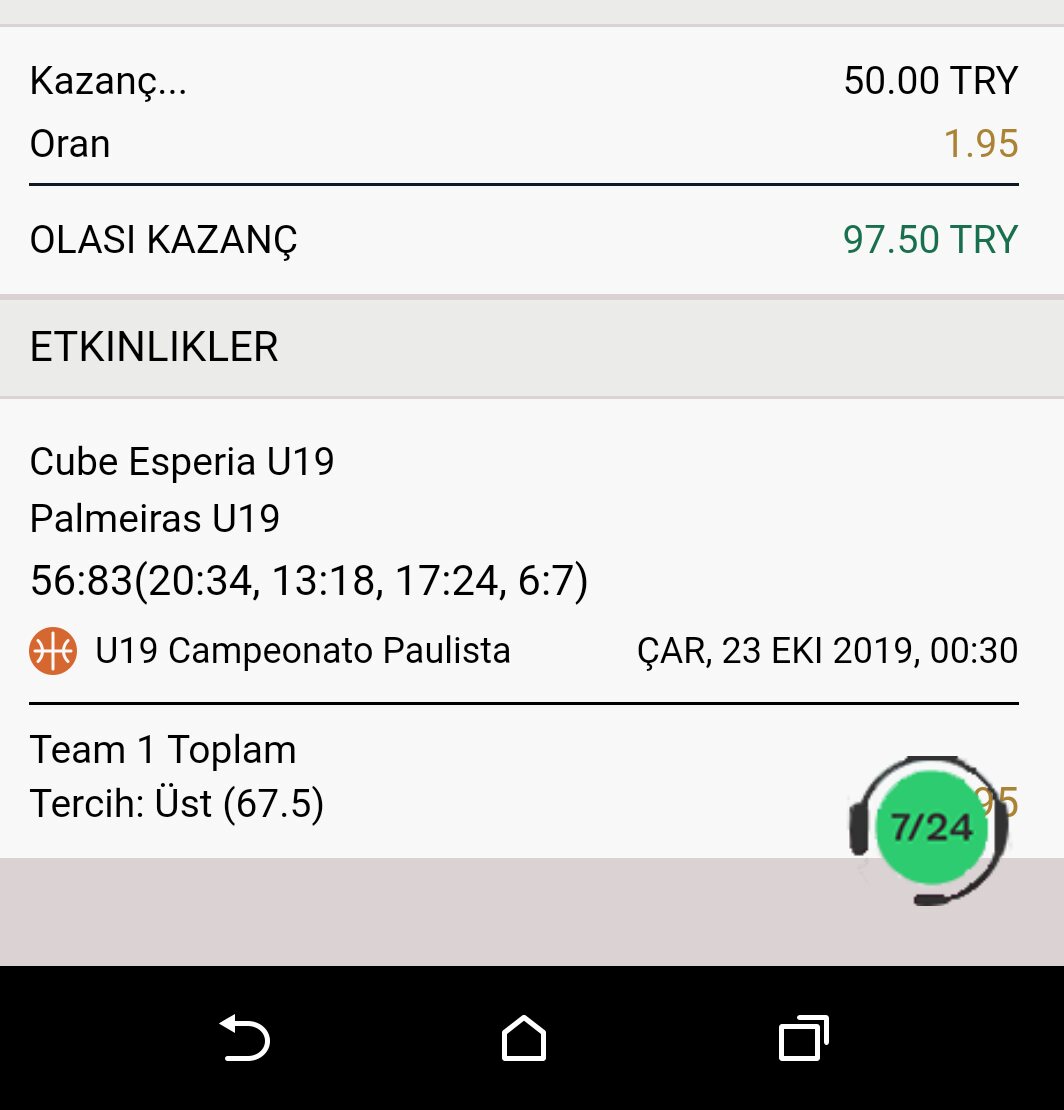Show recent apps overview

pos(803,1038)
